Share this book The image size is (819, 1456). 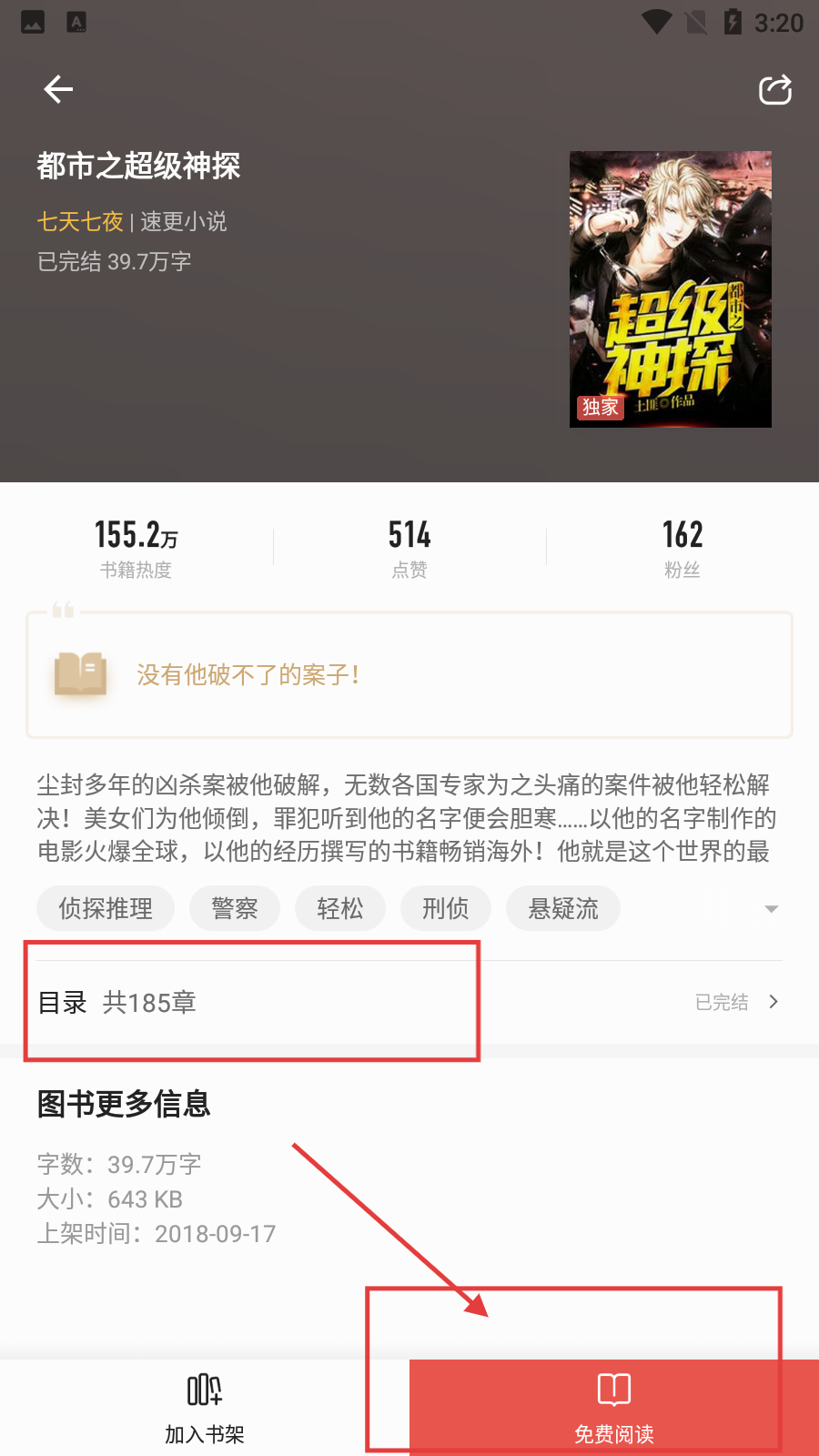tap(774, 89)
